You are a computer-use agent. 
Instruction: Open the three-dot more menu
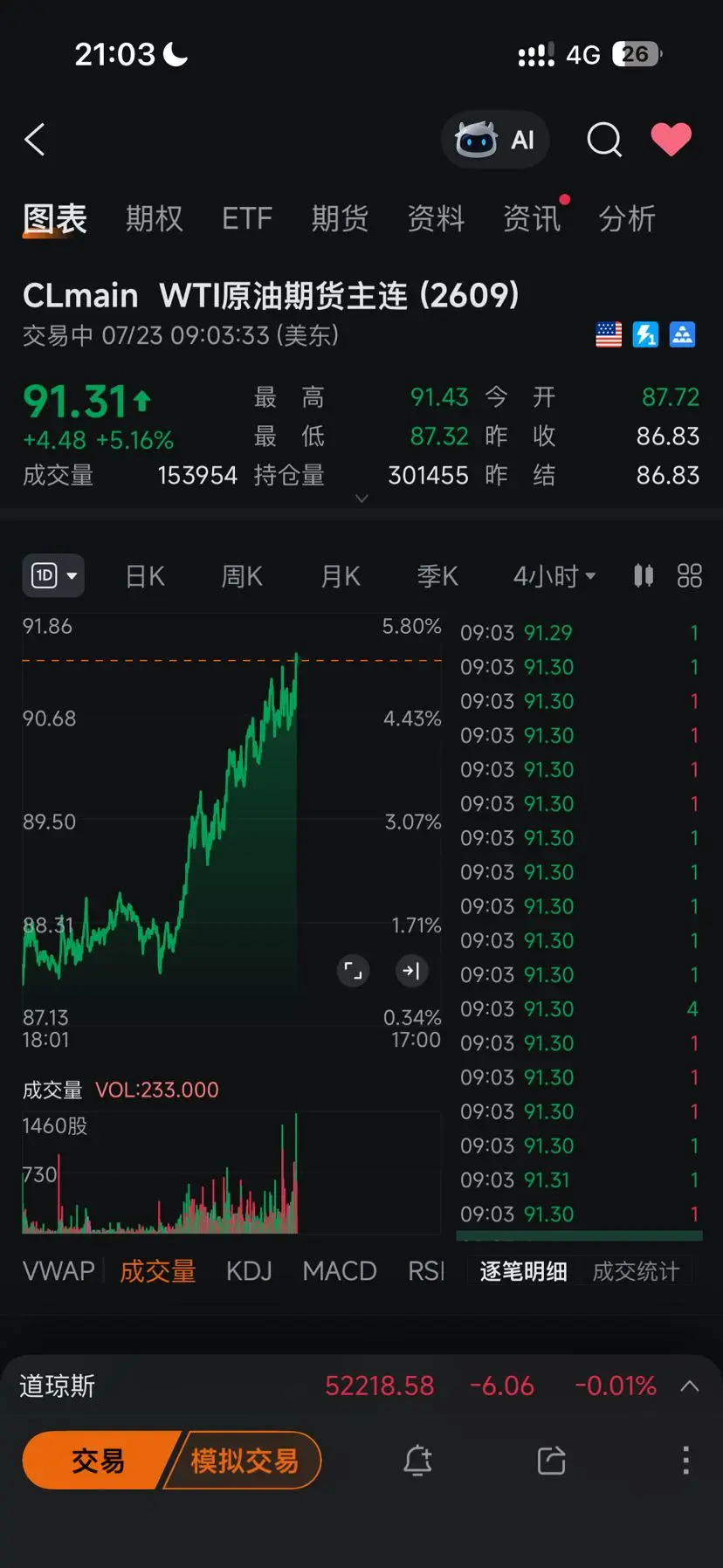(x=686, y=1460)
